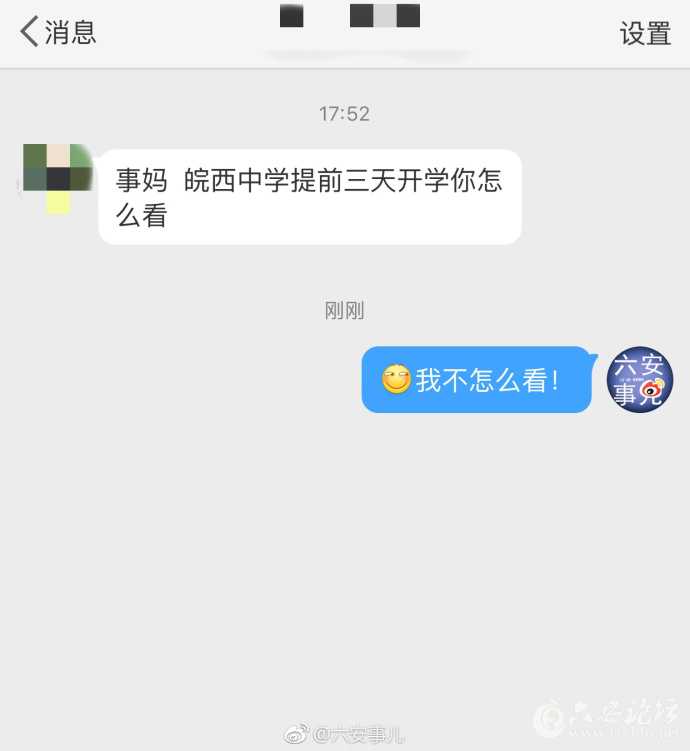Tap the 六安事儿 avatar
This screenshot has height=751, width=690.
coord(640,380)
